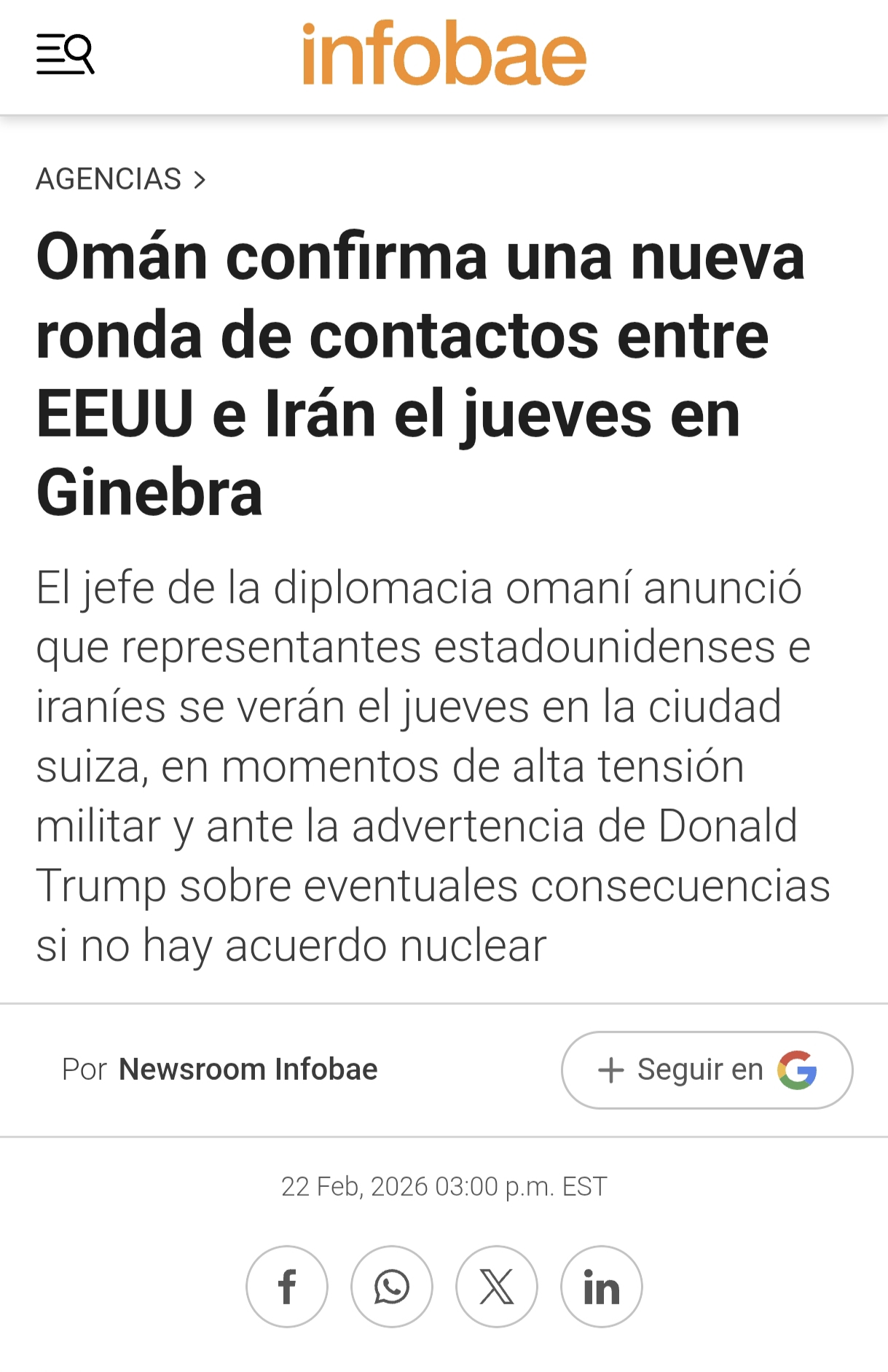Open Newsroom Infobae author page
This screenshot has width=888, height=1372.
248,1069
